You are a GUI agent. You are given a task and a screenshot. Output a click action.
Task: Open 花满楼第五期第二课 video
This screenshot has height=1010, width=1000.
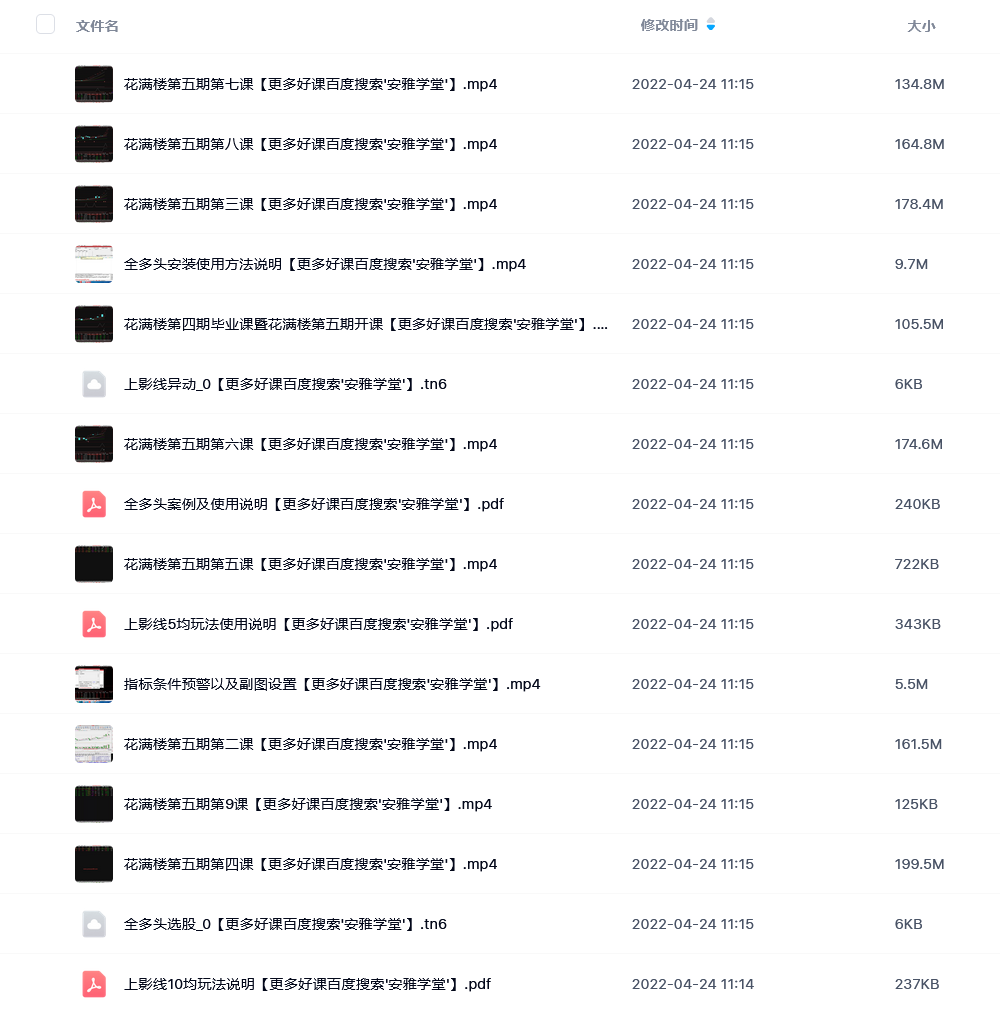coord(310,744)
